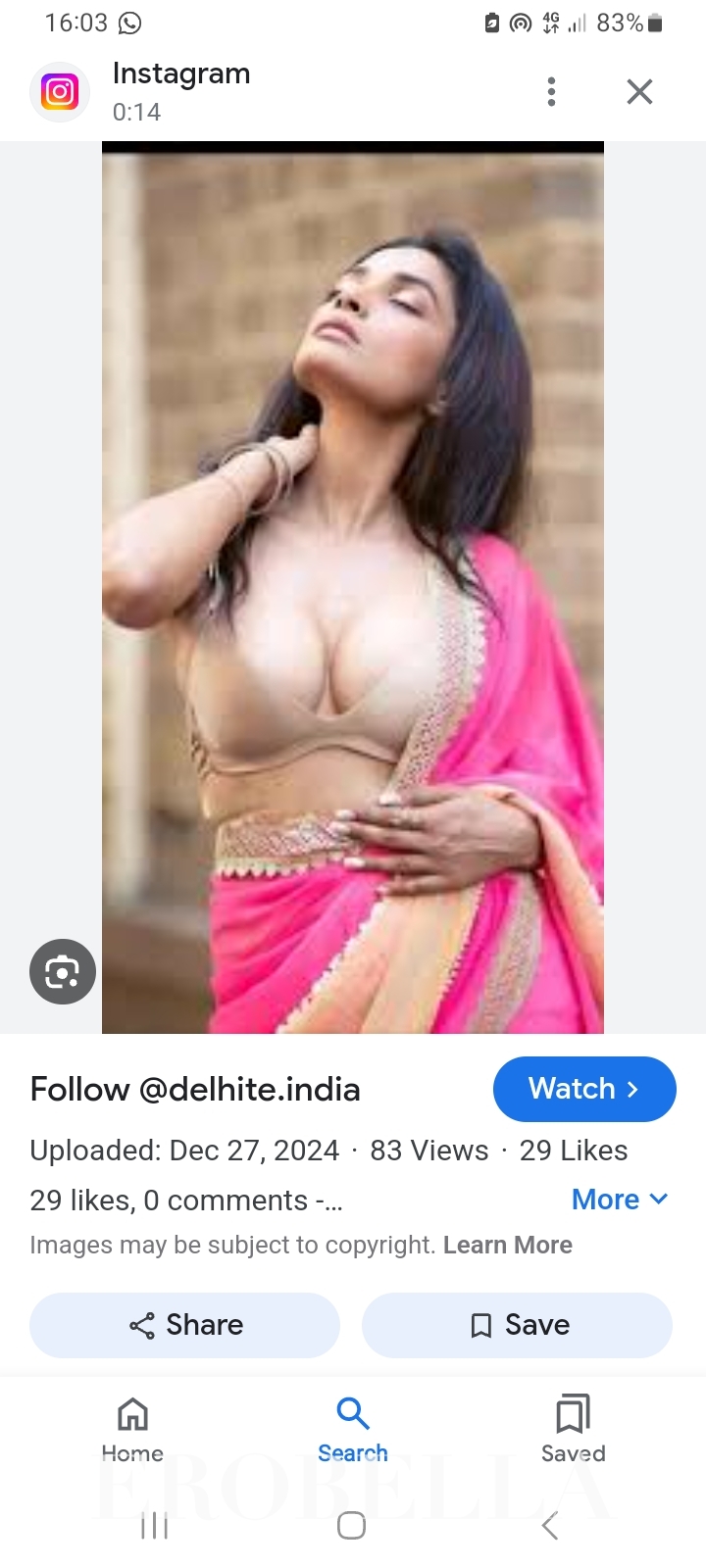Go to the Search tab
The width and height of the screenshot is (706, 1568).
click(x=353, y=1429)
